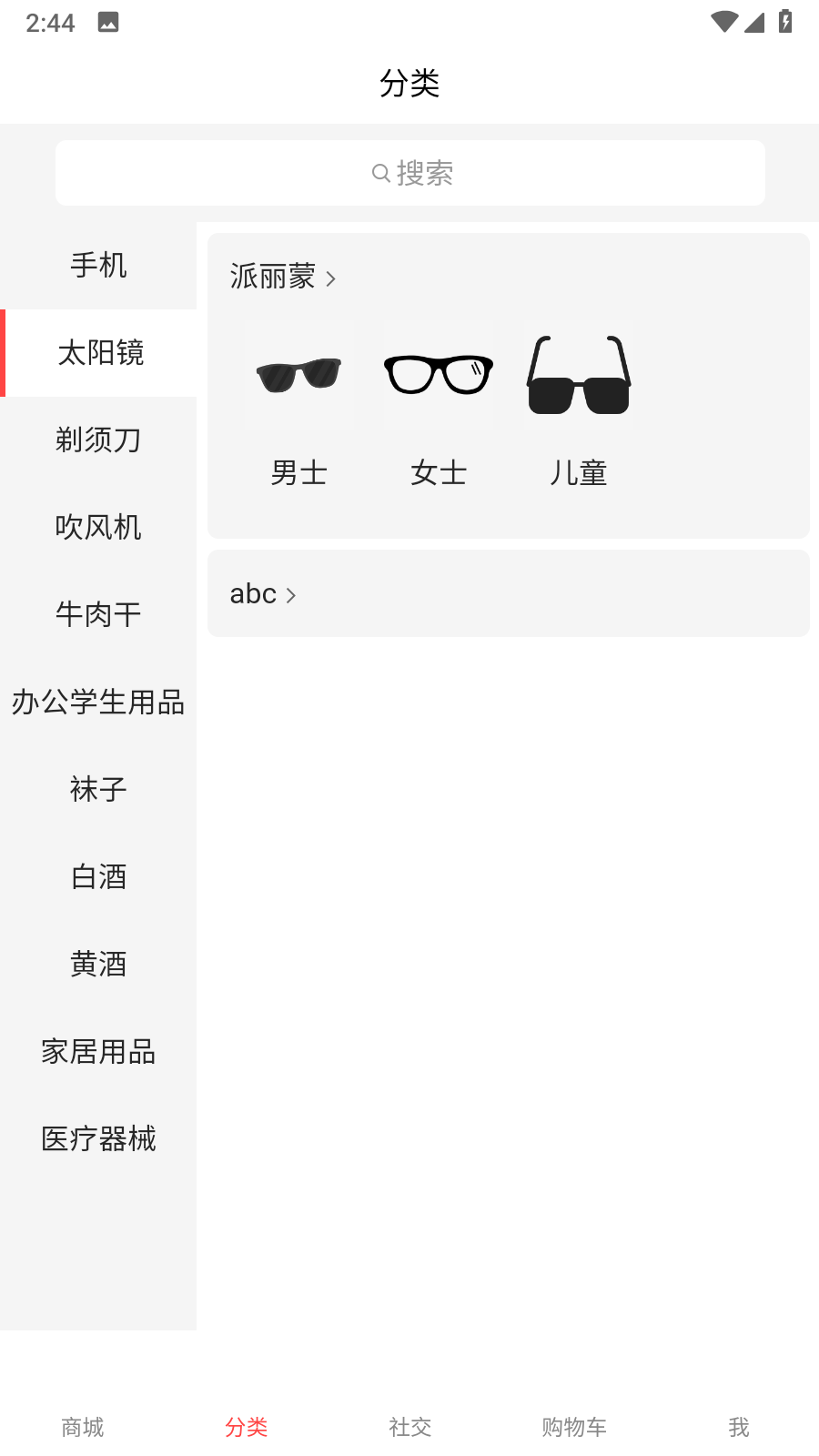Go to the 社交 tab
This screenshot has width=819, height=1456.
tap(409, 1427)
